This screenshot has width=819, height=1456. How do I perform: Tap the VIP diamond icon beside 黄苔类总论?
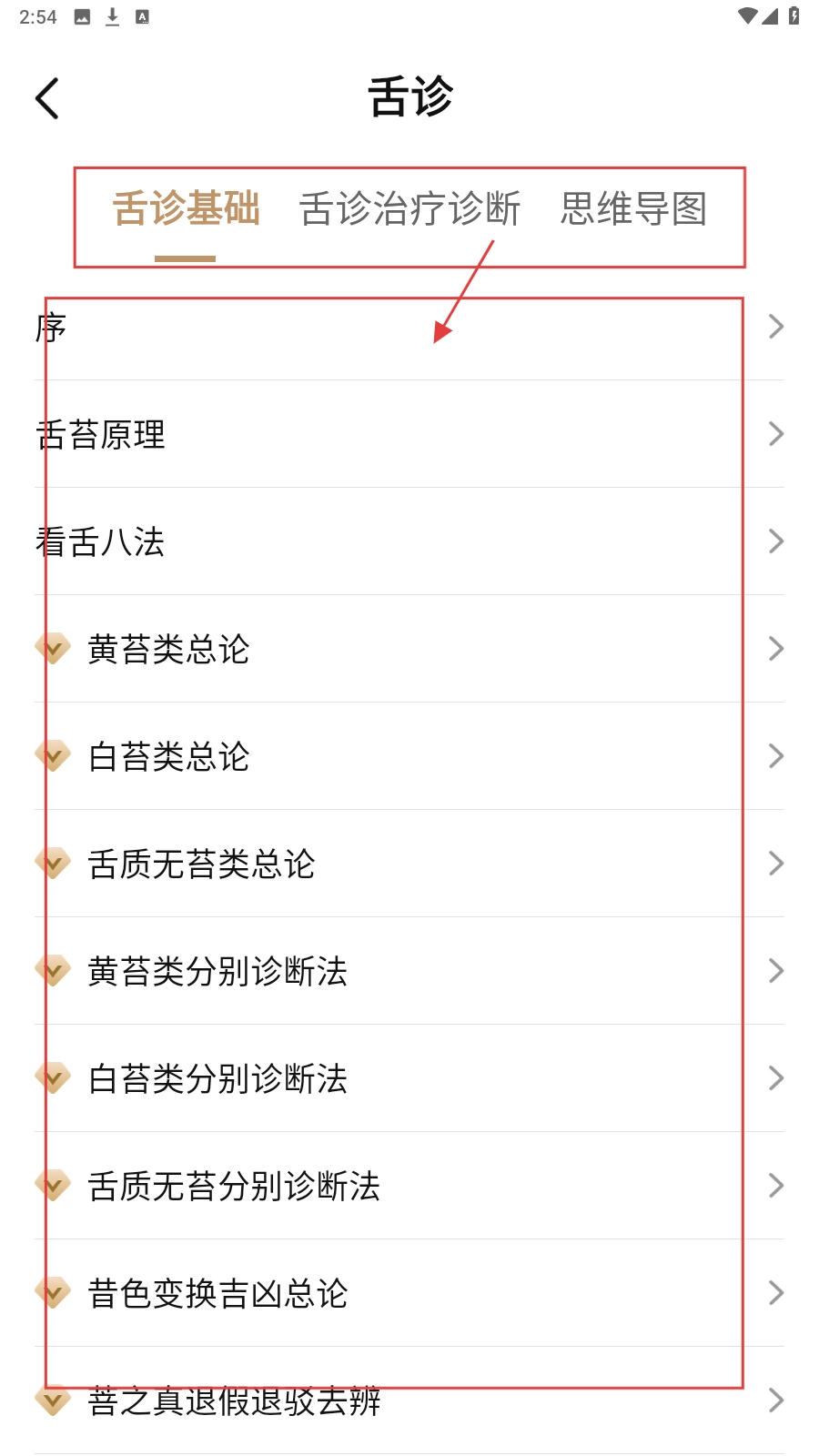[x=54, y=648]
